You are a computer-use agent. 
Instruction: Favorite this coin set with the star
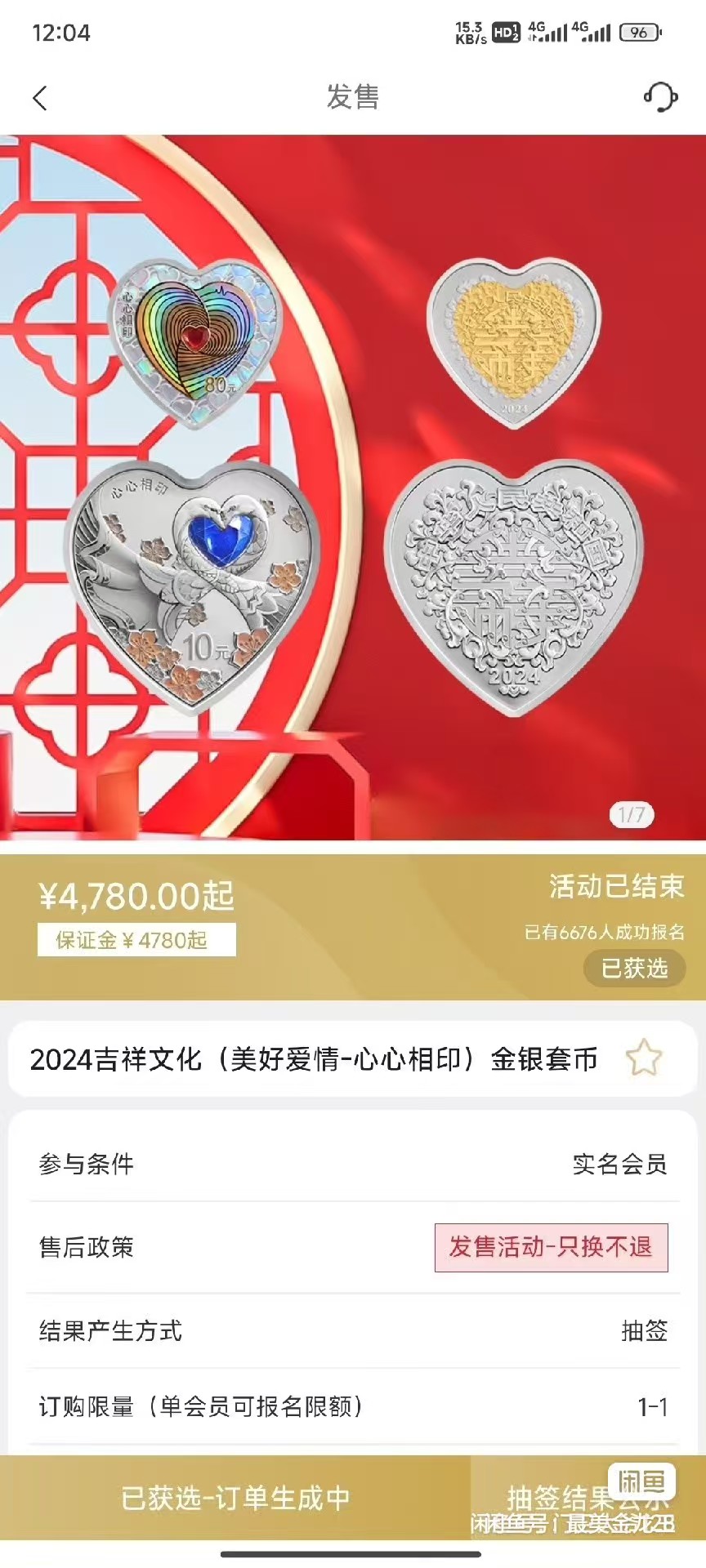click(644, 1058)
